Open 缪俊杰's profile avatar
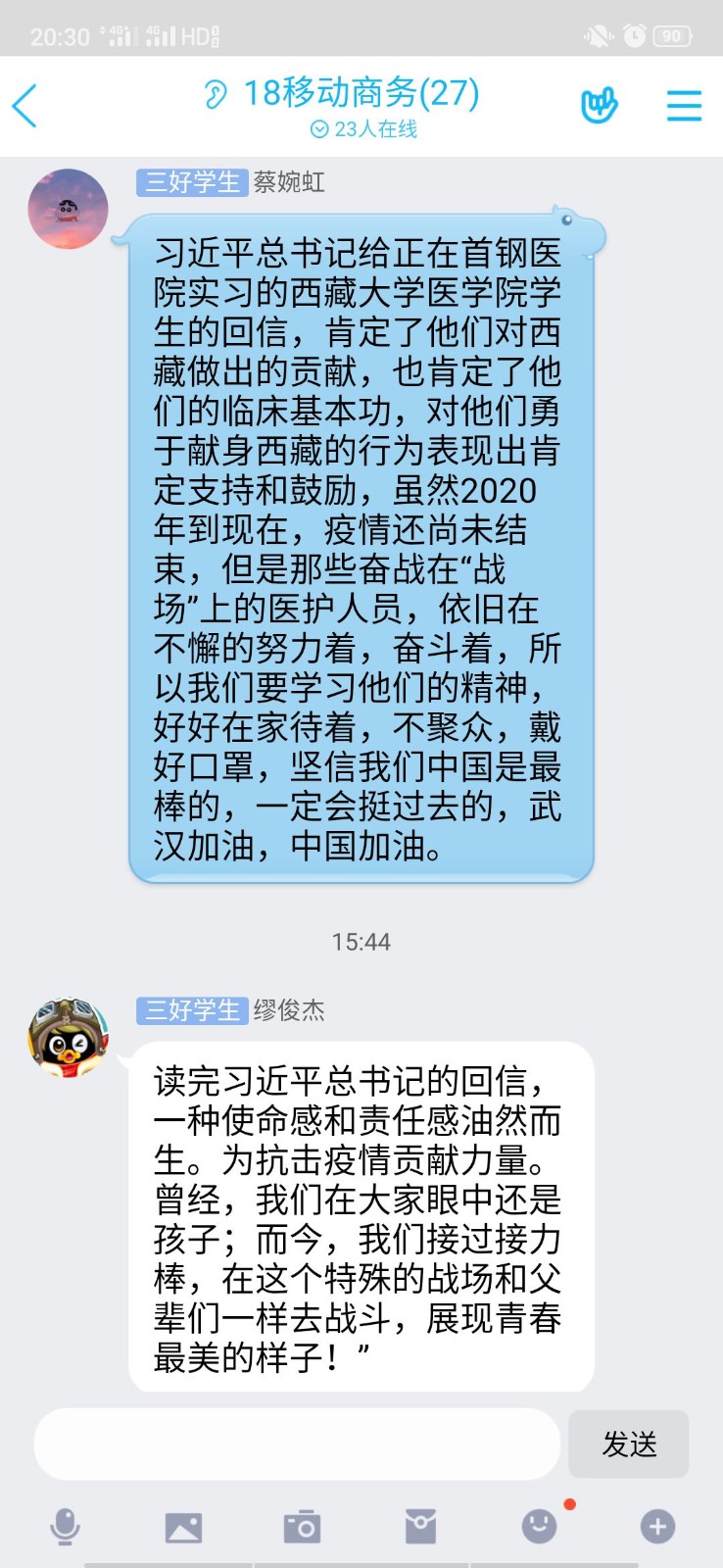Screen dimensions: 723x1568 68,1038
